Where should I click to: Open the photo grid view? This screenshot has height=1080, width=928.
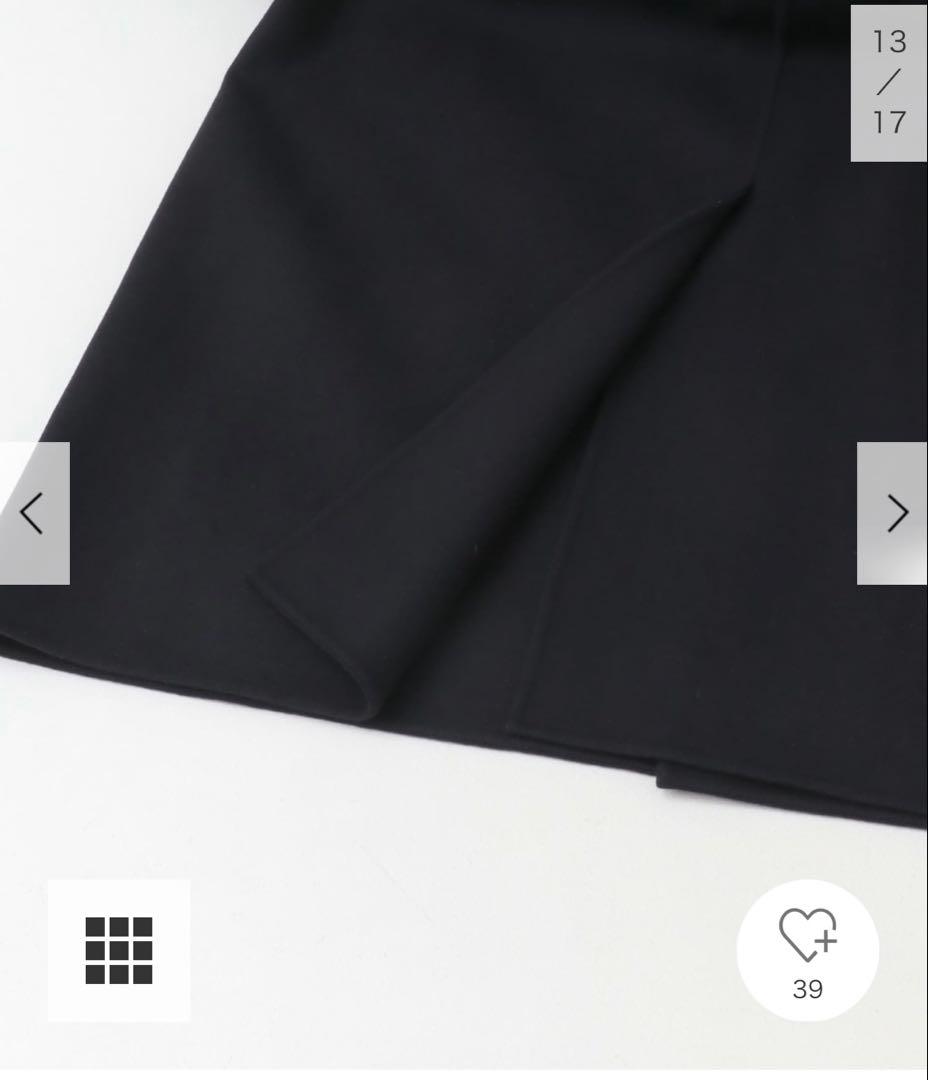[119, 950]
